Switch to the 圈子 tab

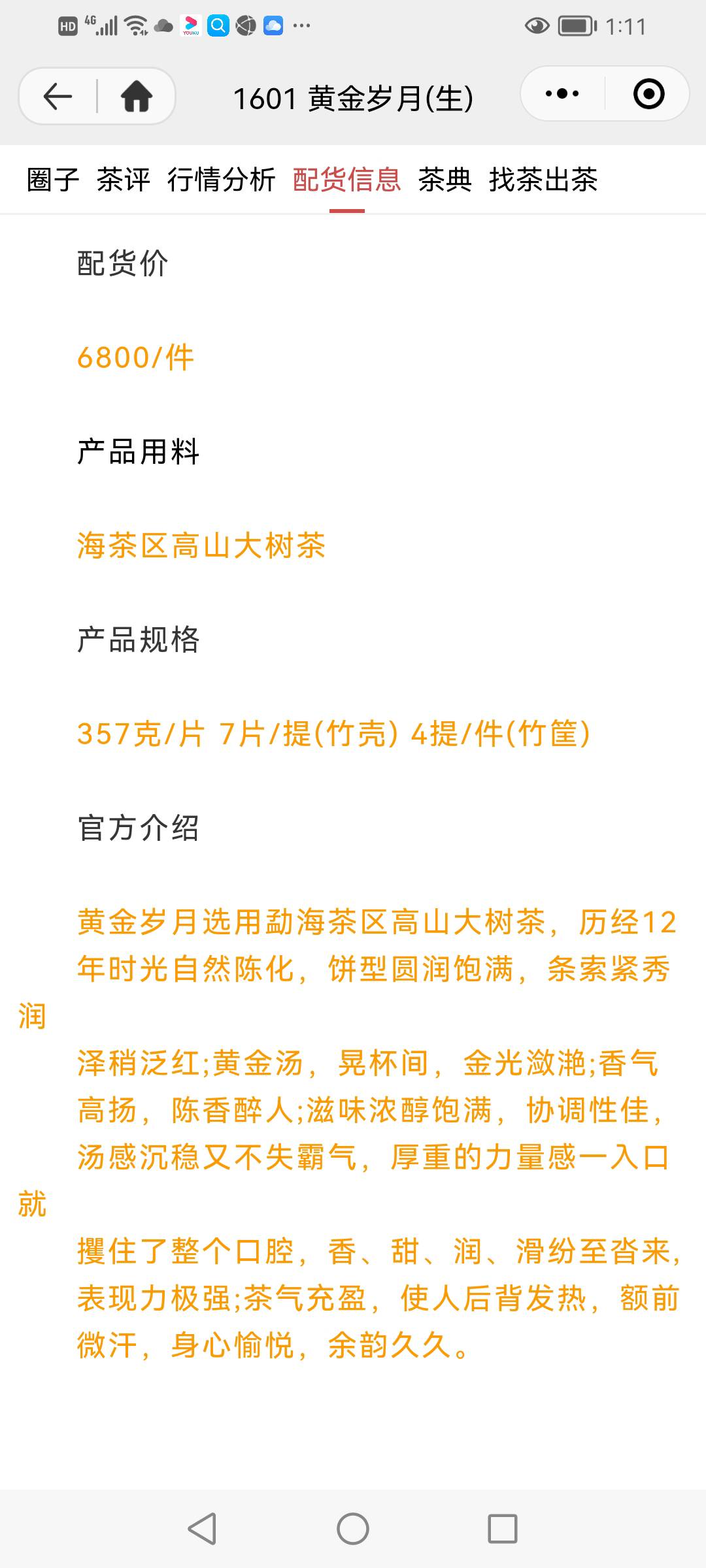[53, 180]
